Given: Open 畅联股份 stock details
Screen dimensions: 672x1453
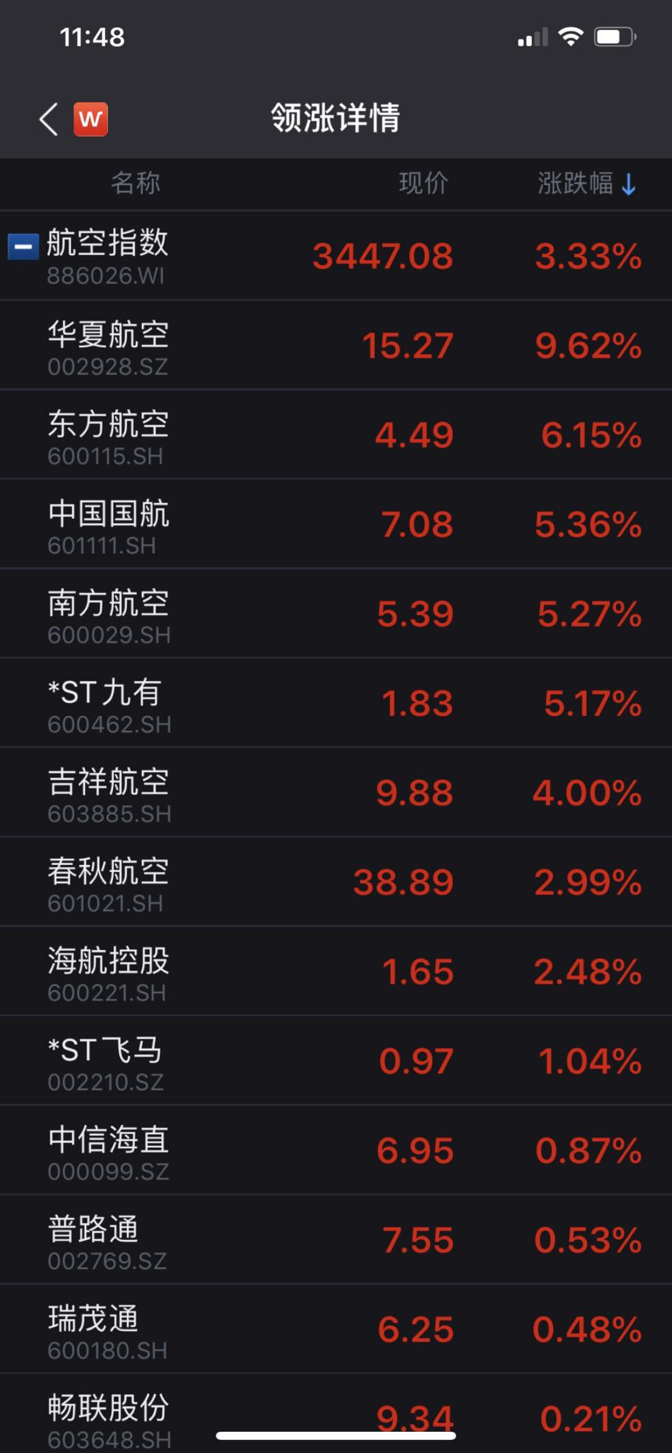Looking at the screenshot, I should pyautogui.click(x=336, y=1410).
